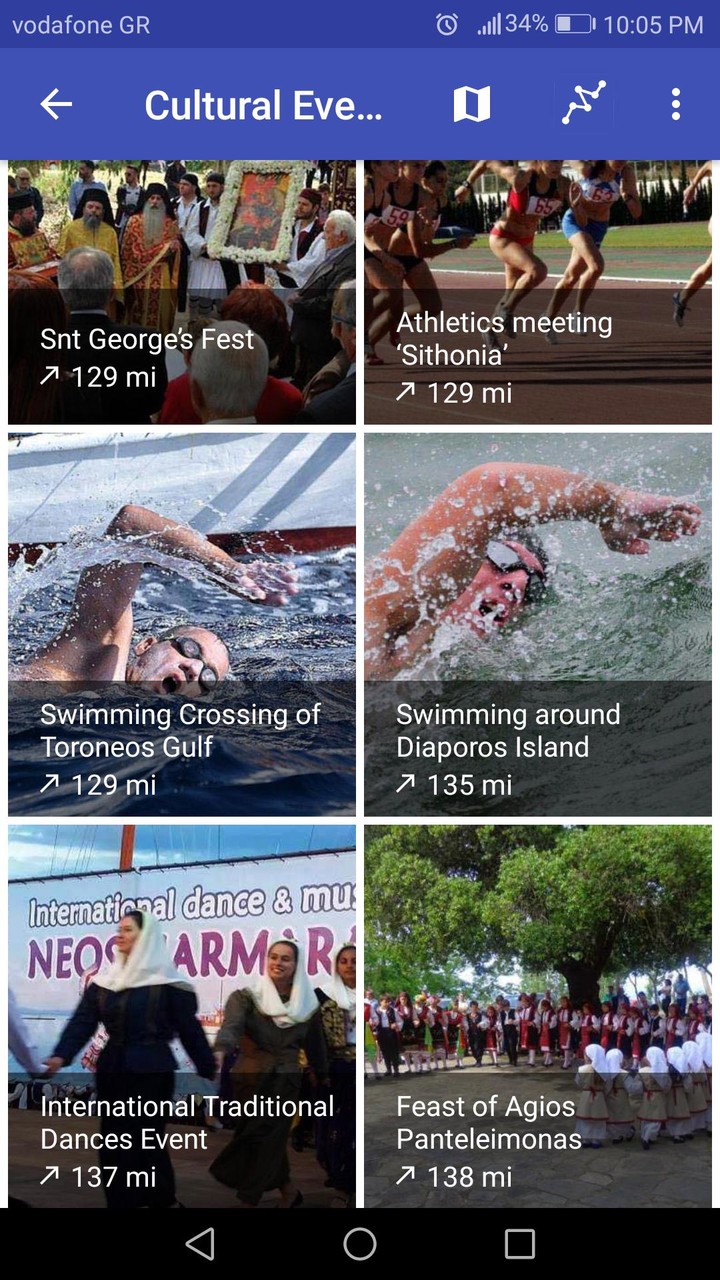Tap the distance arrow on Feast of Agios Panteleimonas
Image resolution: width=720 pixels, height=1280 pixels.
tap(406, 1176)
